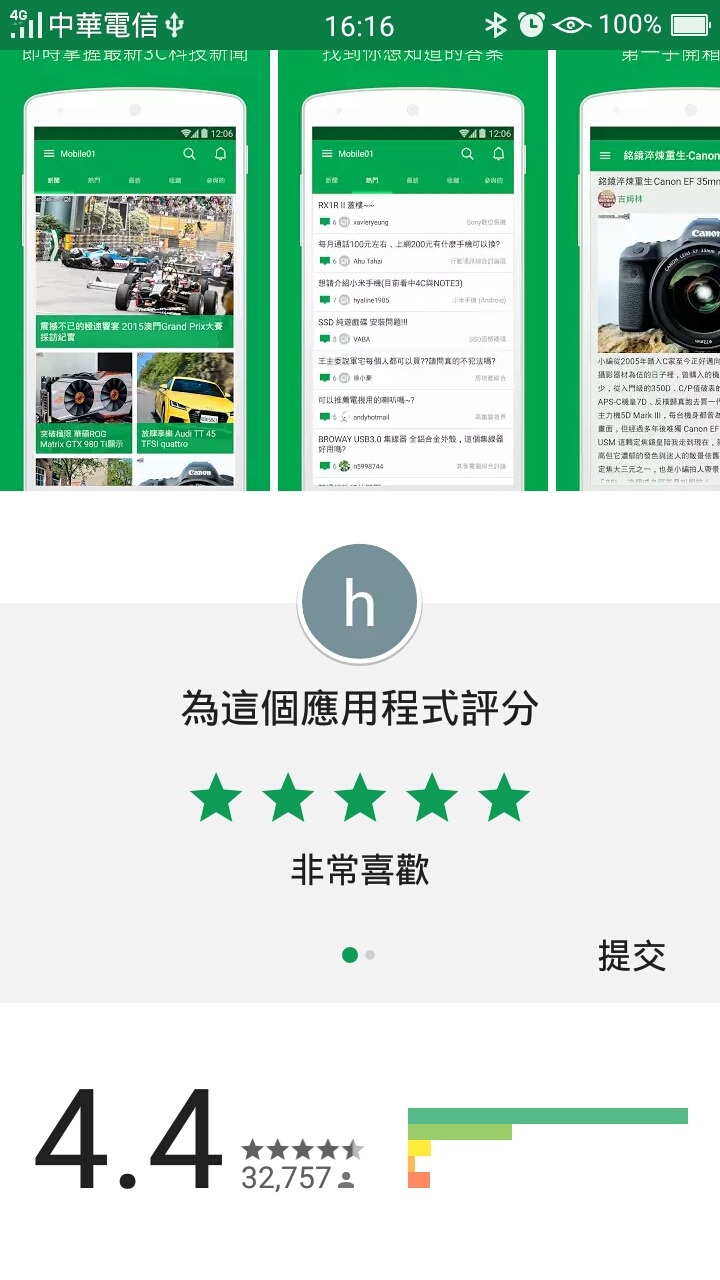This screenshot has height=1280, width=720.
Task: Submit the rating with 提交
Action: 631,956
